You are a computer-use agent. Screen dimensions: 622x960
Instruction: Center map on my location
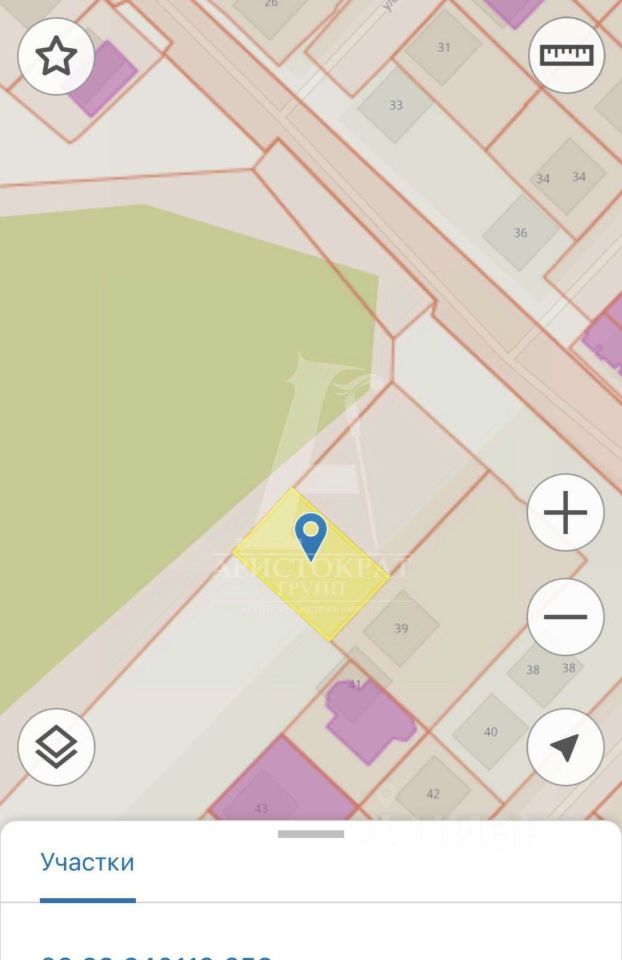[x=565, y=747]
